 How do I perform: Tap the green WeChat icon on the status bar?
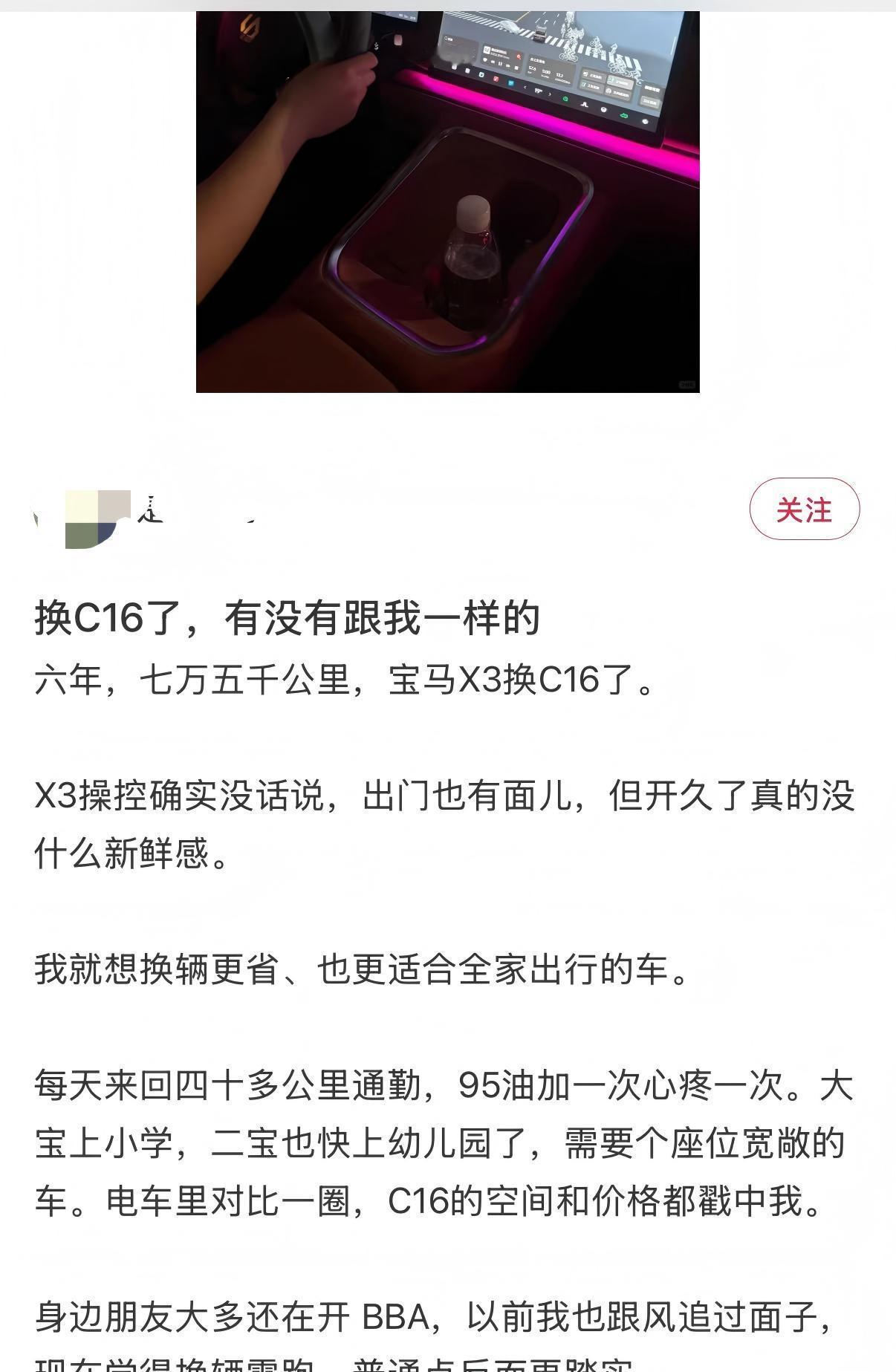(x=565, y=99)
